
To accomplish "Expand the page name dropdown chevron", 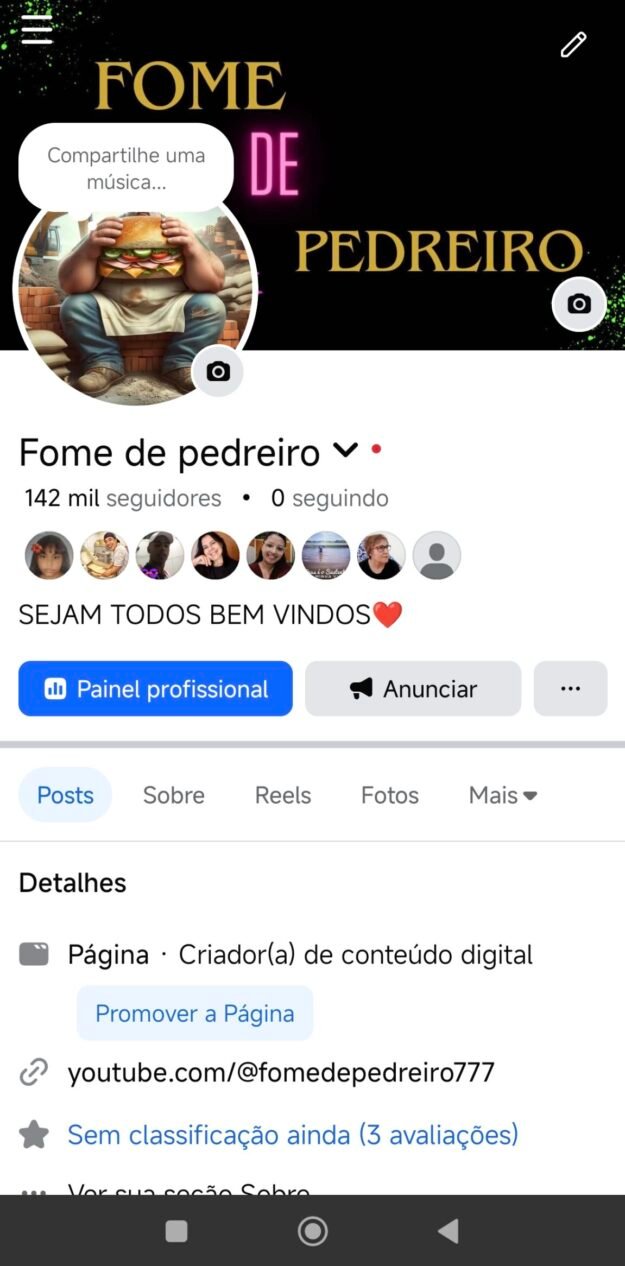I will pyautogui.click(x=345, y=451).
